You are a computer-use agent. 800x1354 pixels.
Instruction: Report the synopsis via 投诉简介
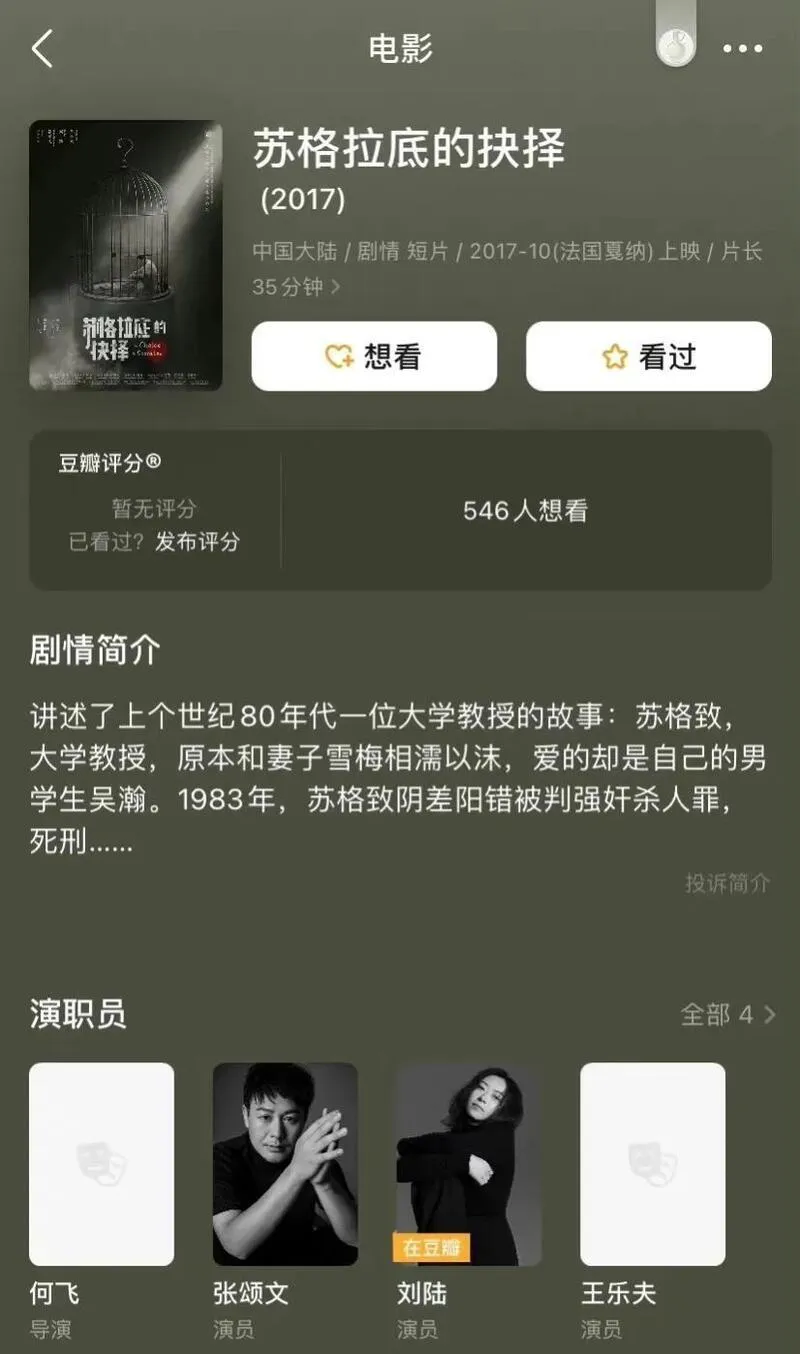click(x=727, y=883)
